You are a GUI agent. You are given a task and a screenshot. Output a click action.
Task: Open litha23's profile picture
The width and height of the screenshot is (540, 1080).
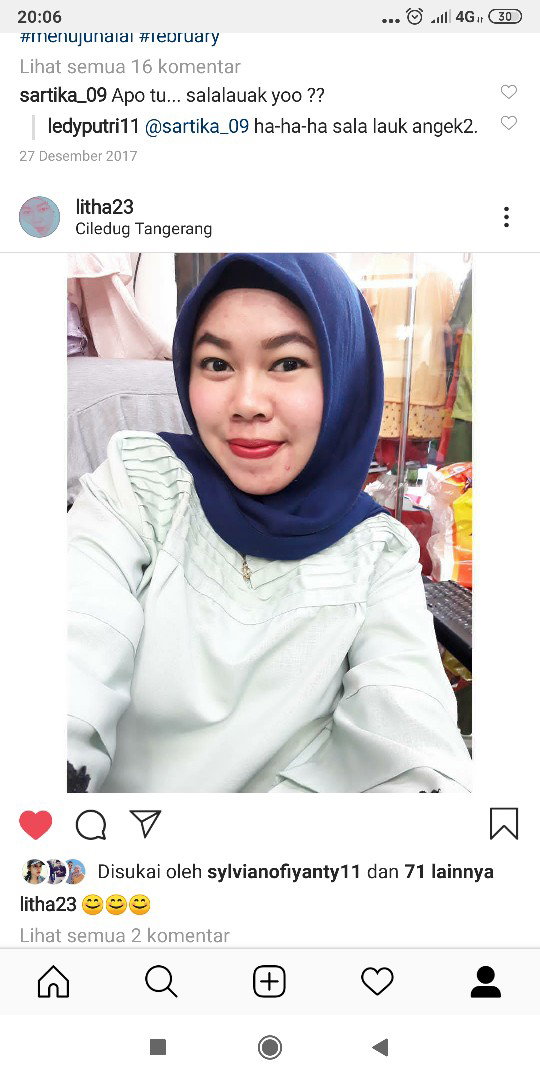(39, 217)
